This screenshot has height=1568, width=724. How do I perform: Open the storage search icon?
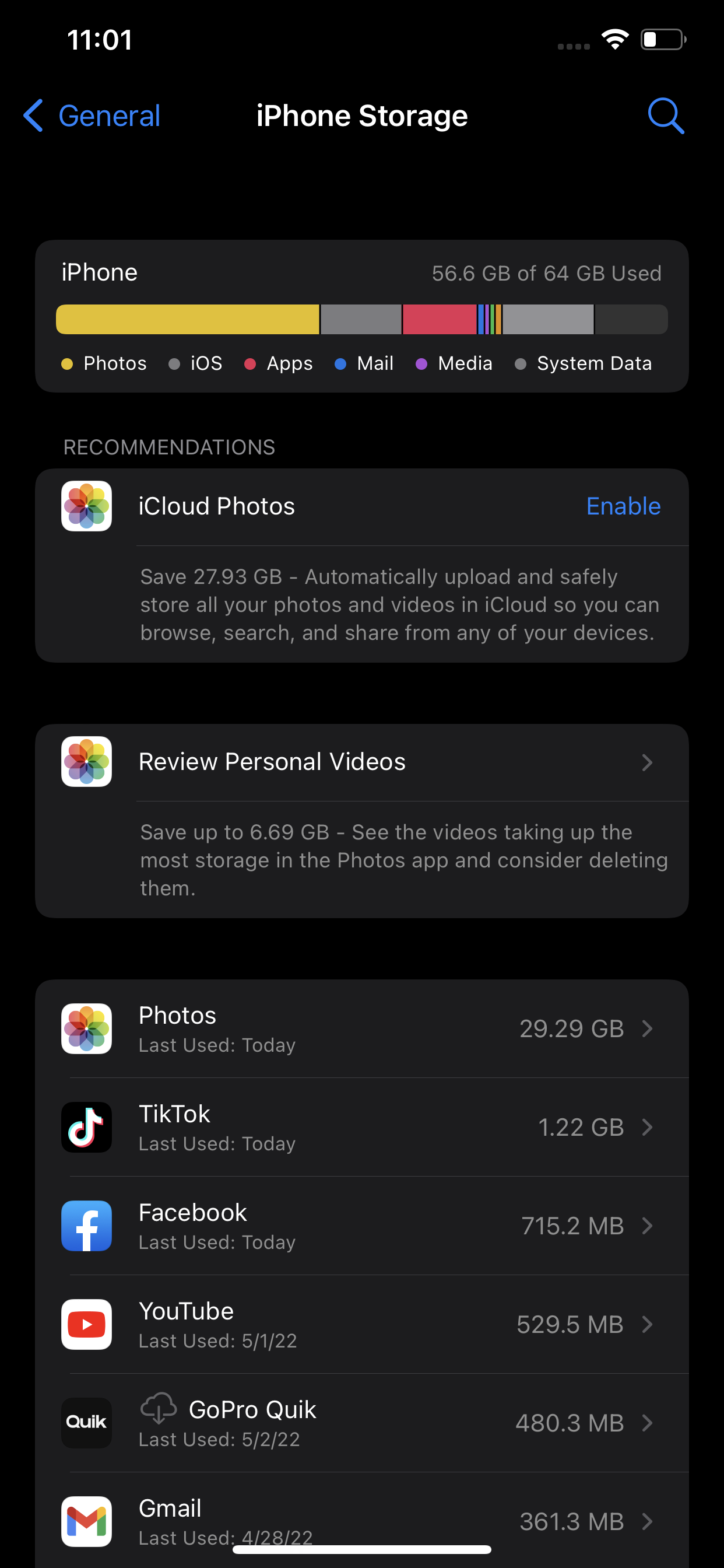pyautogui.click(x=665, y=116)
